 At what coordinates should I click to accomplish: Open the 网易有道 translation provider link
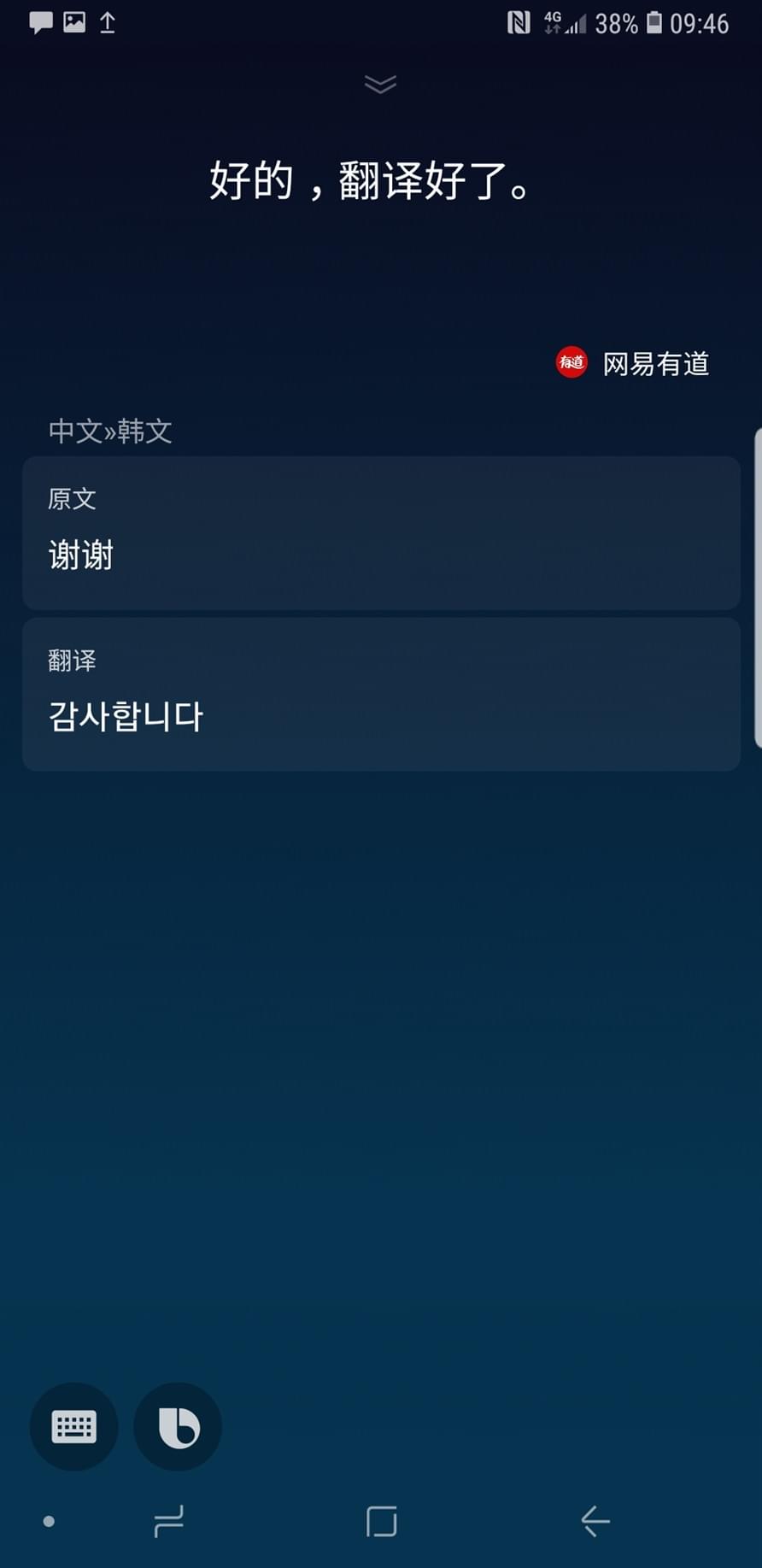click(656, 363)
